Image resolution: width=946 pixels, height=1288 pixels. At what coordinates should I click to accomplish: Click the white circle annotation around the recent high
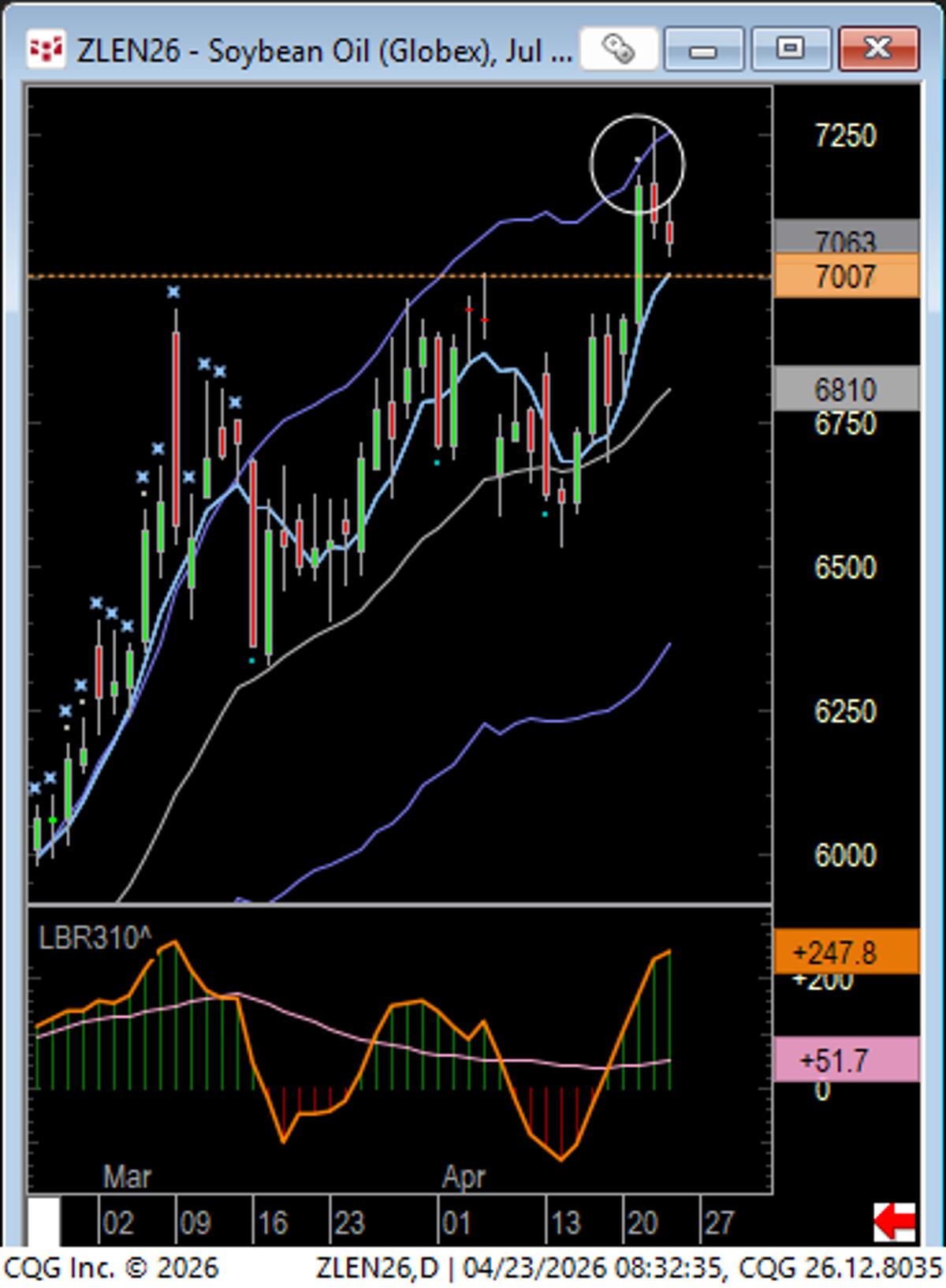(x=637, y=165)
